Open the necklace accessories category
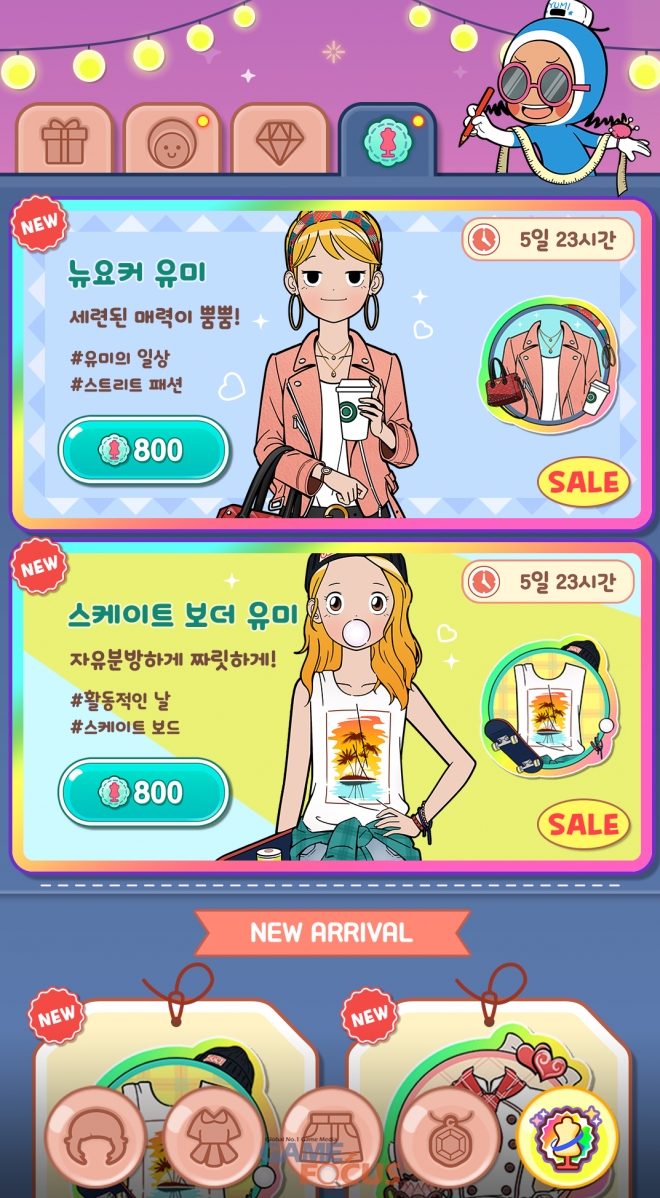Viewport: 660px width, 1198px height. pyautogui.click(x=447, y=1135)
